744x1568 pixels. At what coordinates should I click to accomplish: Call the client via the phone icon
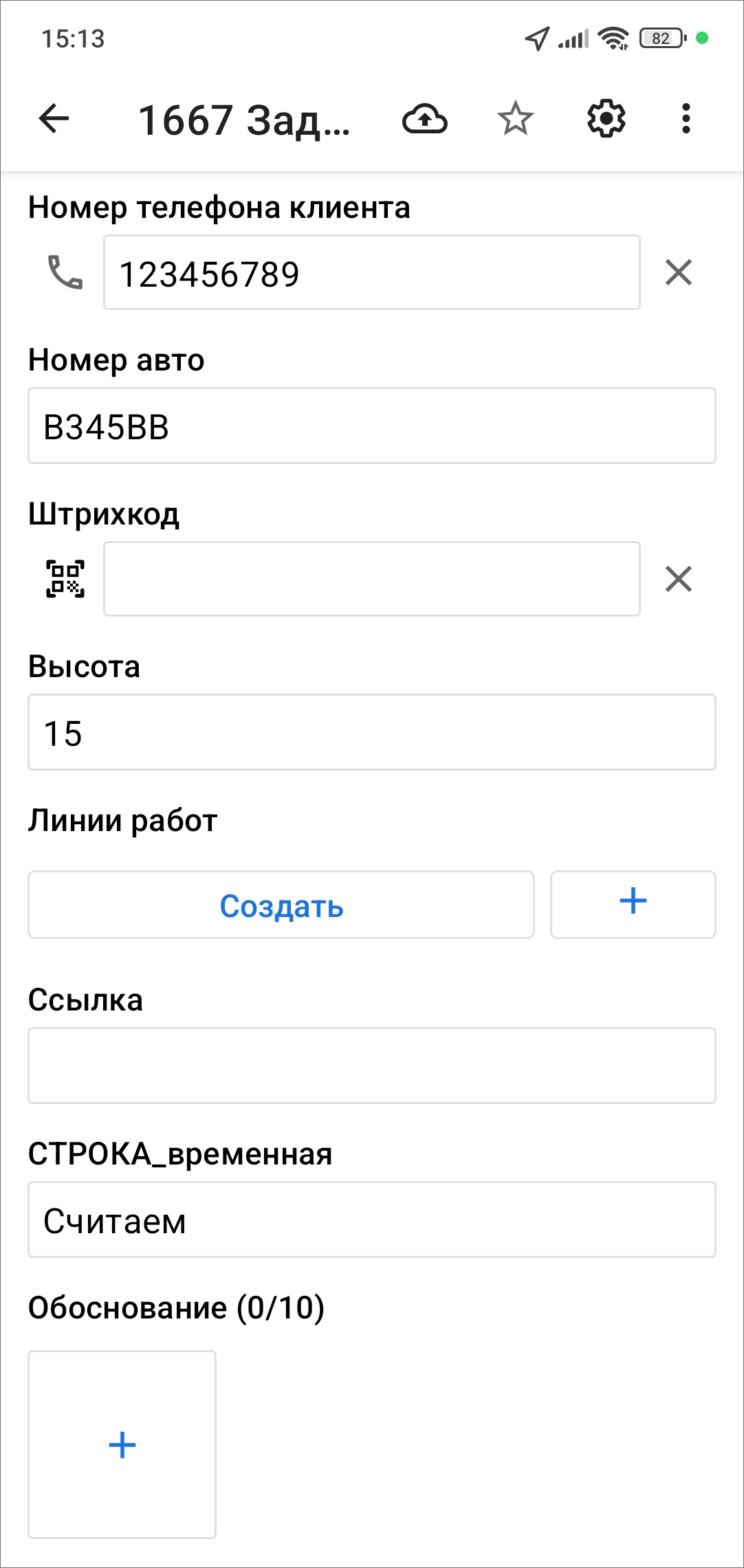coord(65,272)
